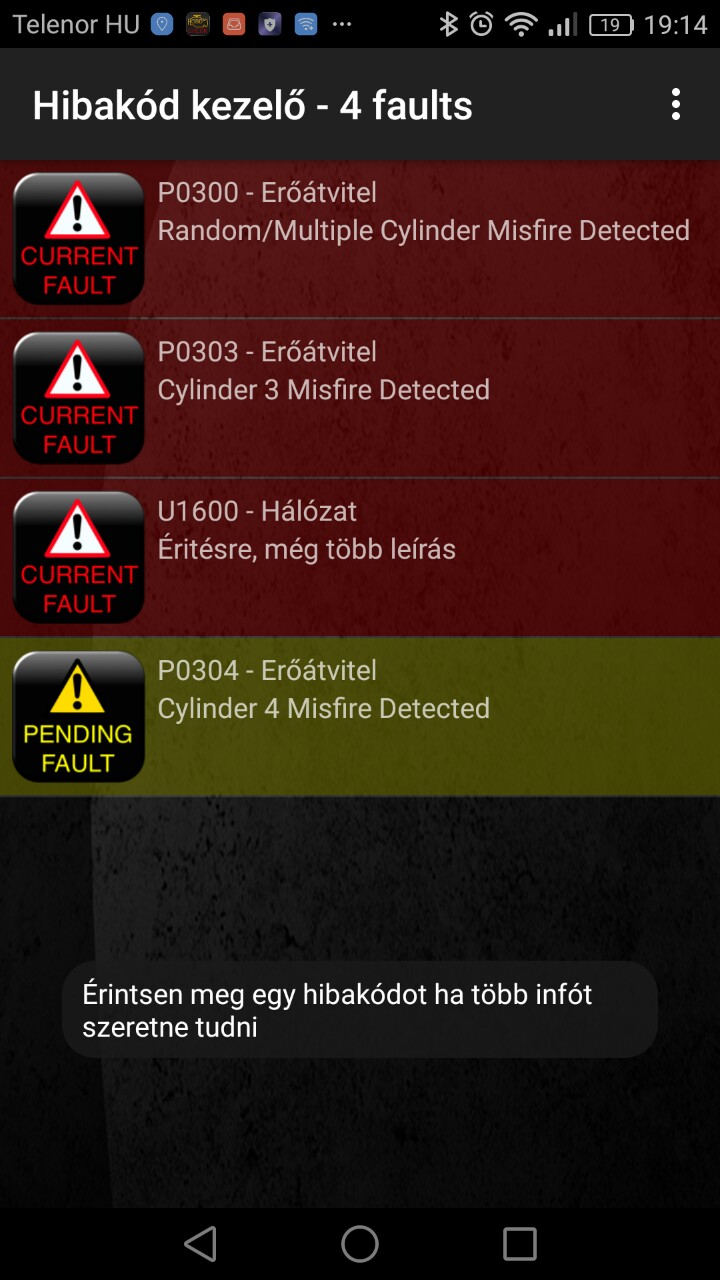The image size is (720, 1280).
Task: Tap the system home button
Action: tap(360, 1244)
